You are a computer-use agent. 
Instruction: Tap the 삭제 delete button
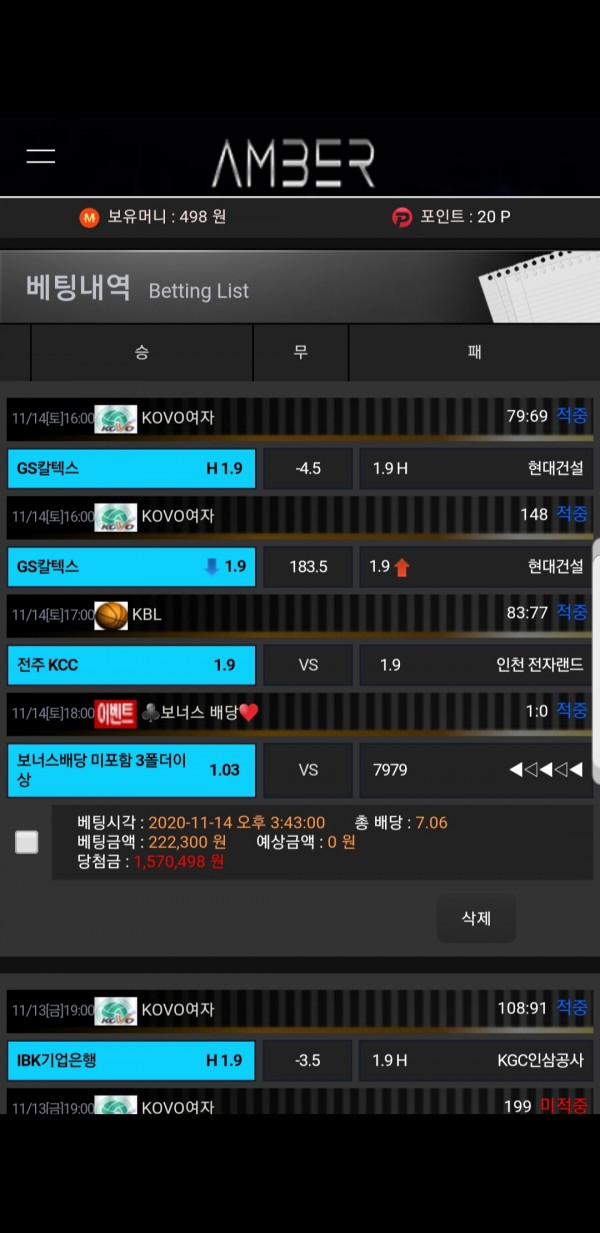476,918
